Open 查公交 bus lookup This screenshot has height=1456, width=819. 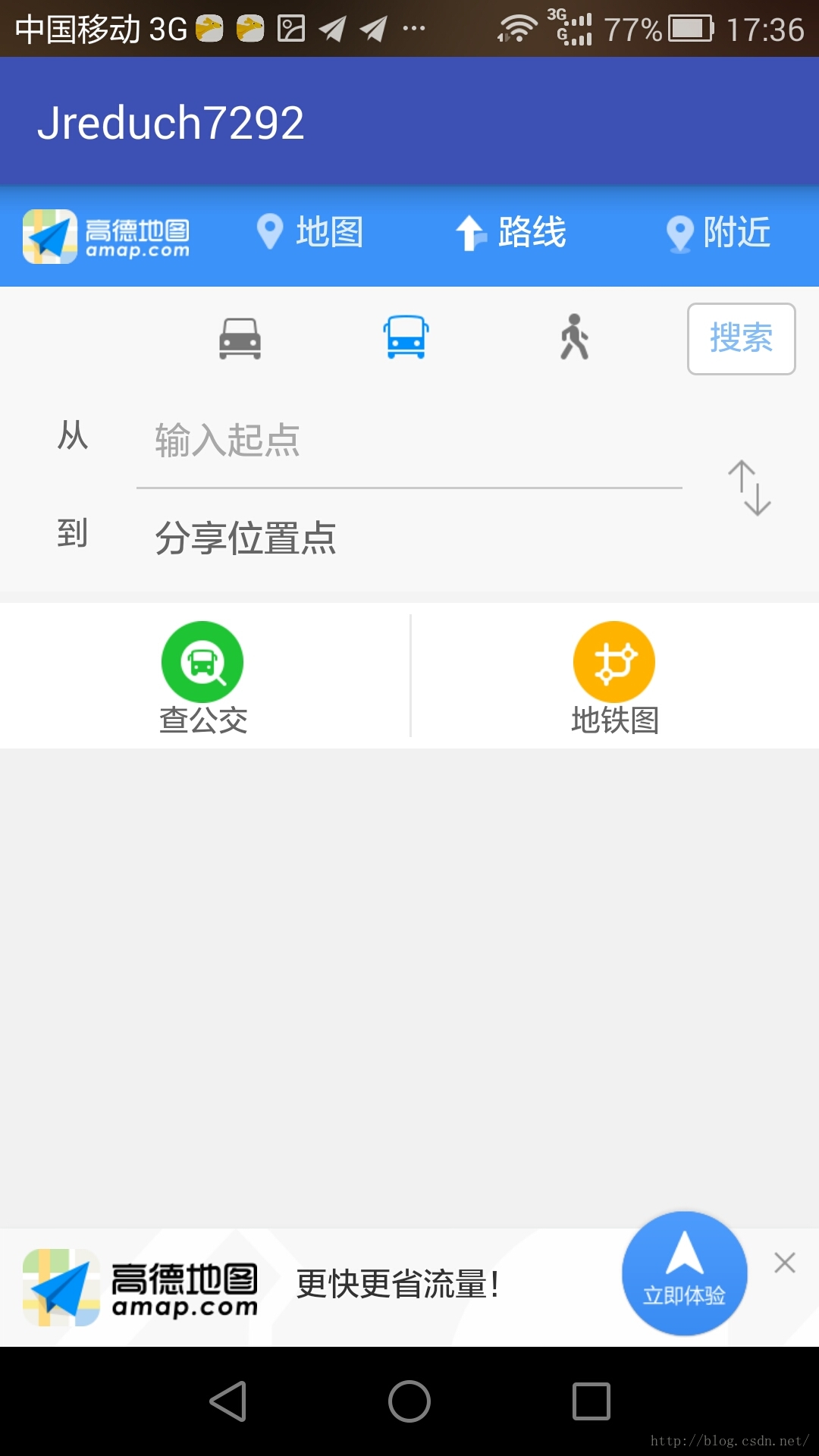(202, 676)
